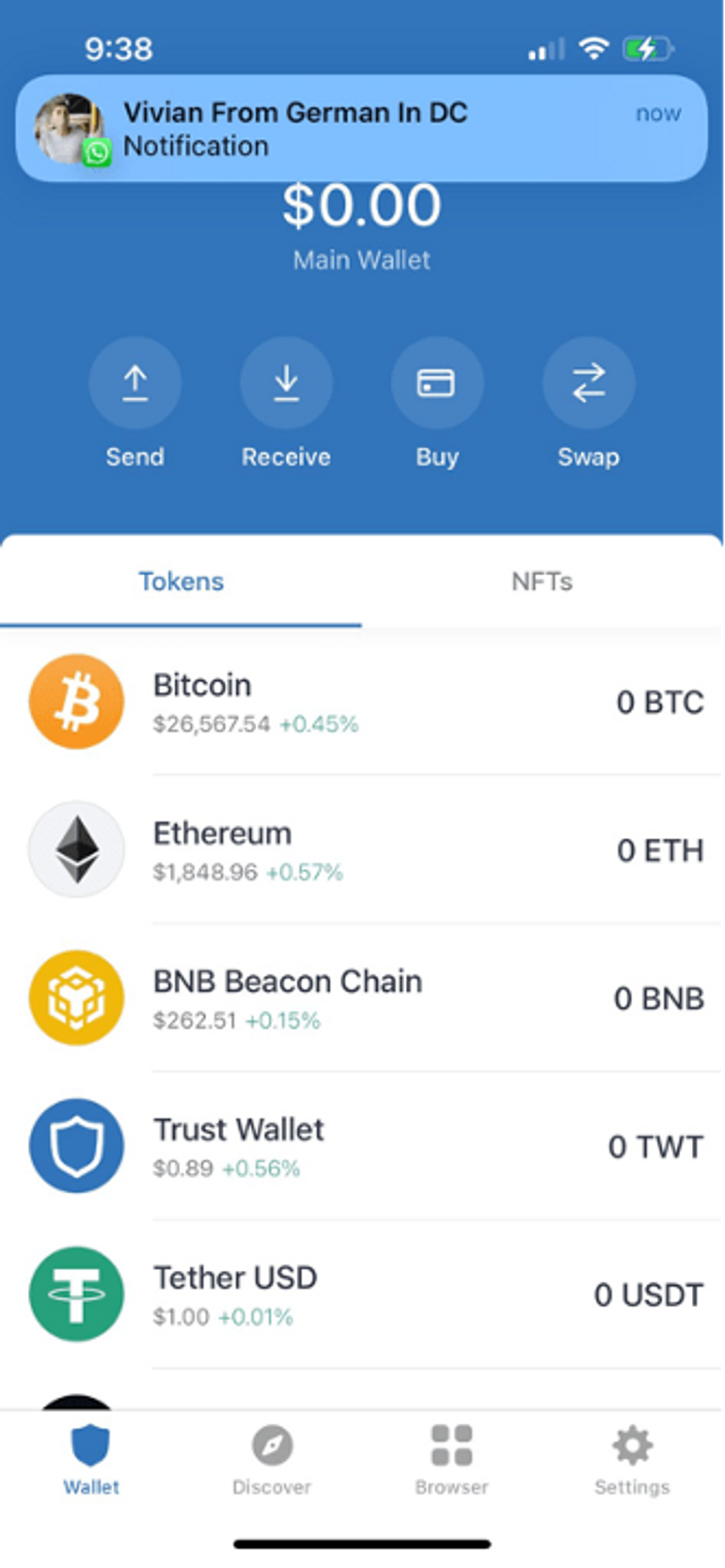The height and width of the screenshot is (1568, 725).
Task: Switch to the NFTs tab
Action: pos(542,582)
